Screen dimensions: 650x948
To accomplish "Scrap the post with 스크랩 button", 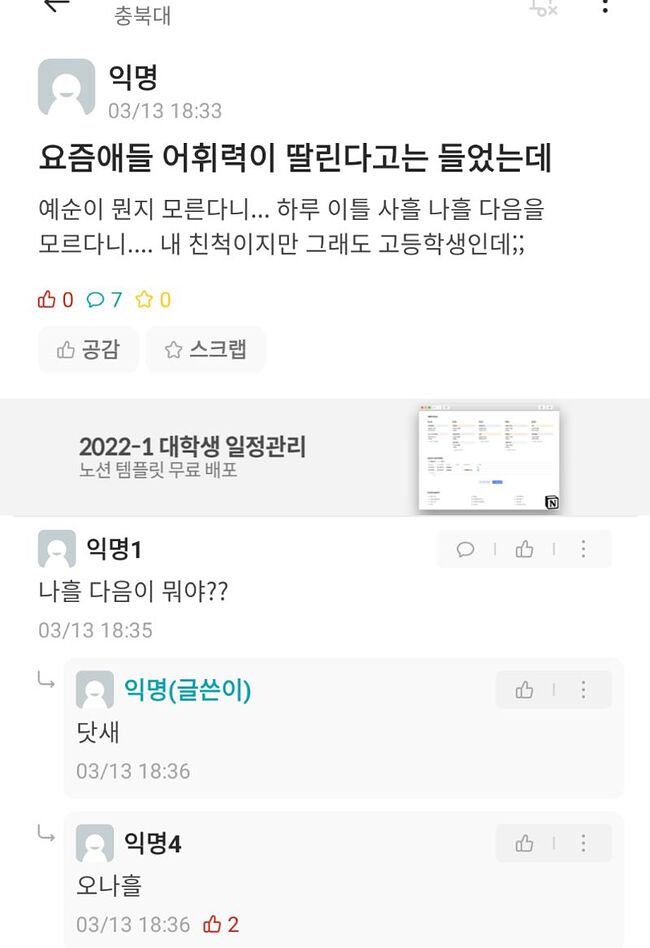I will 205,350.
